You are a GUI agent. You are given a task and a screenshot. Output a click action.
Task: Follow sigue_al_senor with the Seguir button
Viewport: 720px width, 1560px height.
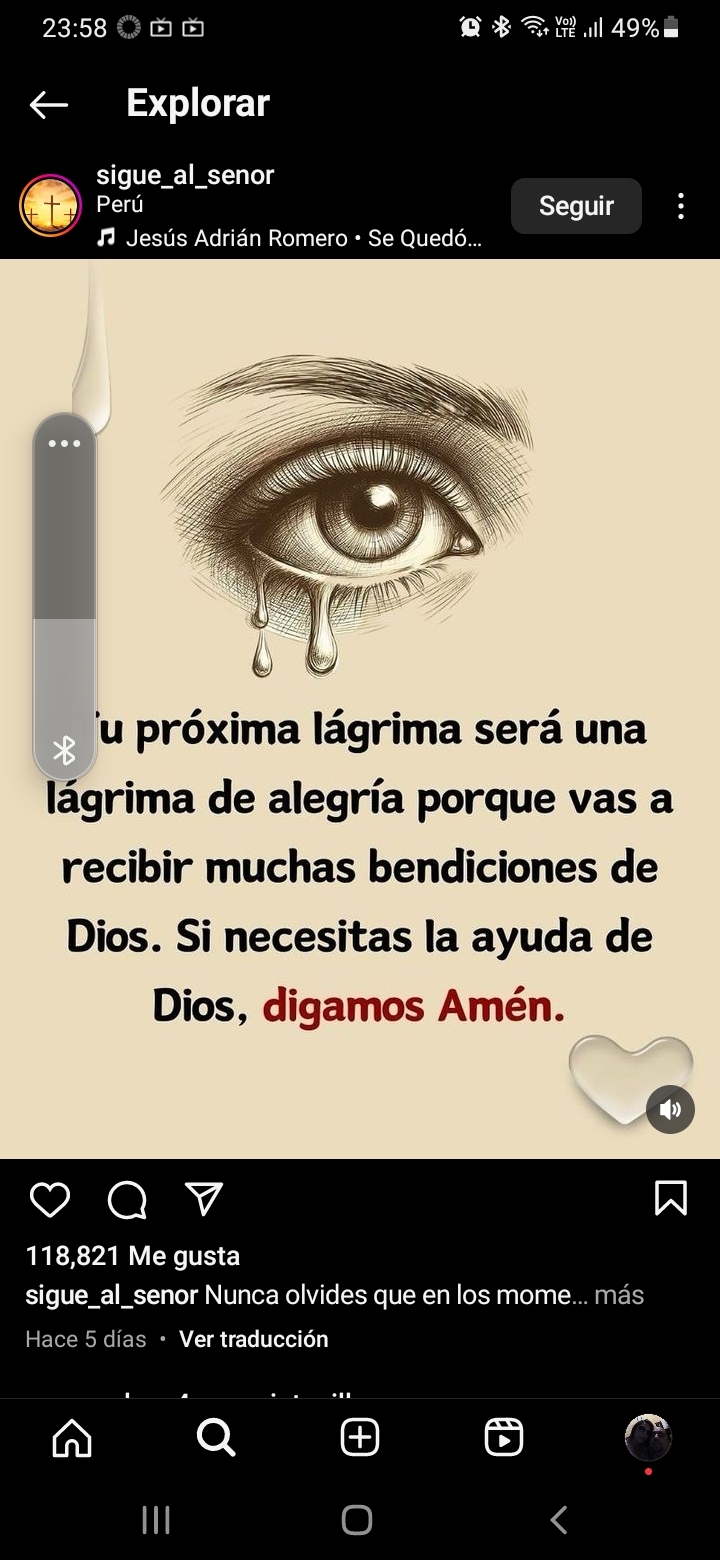576,206
